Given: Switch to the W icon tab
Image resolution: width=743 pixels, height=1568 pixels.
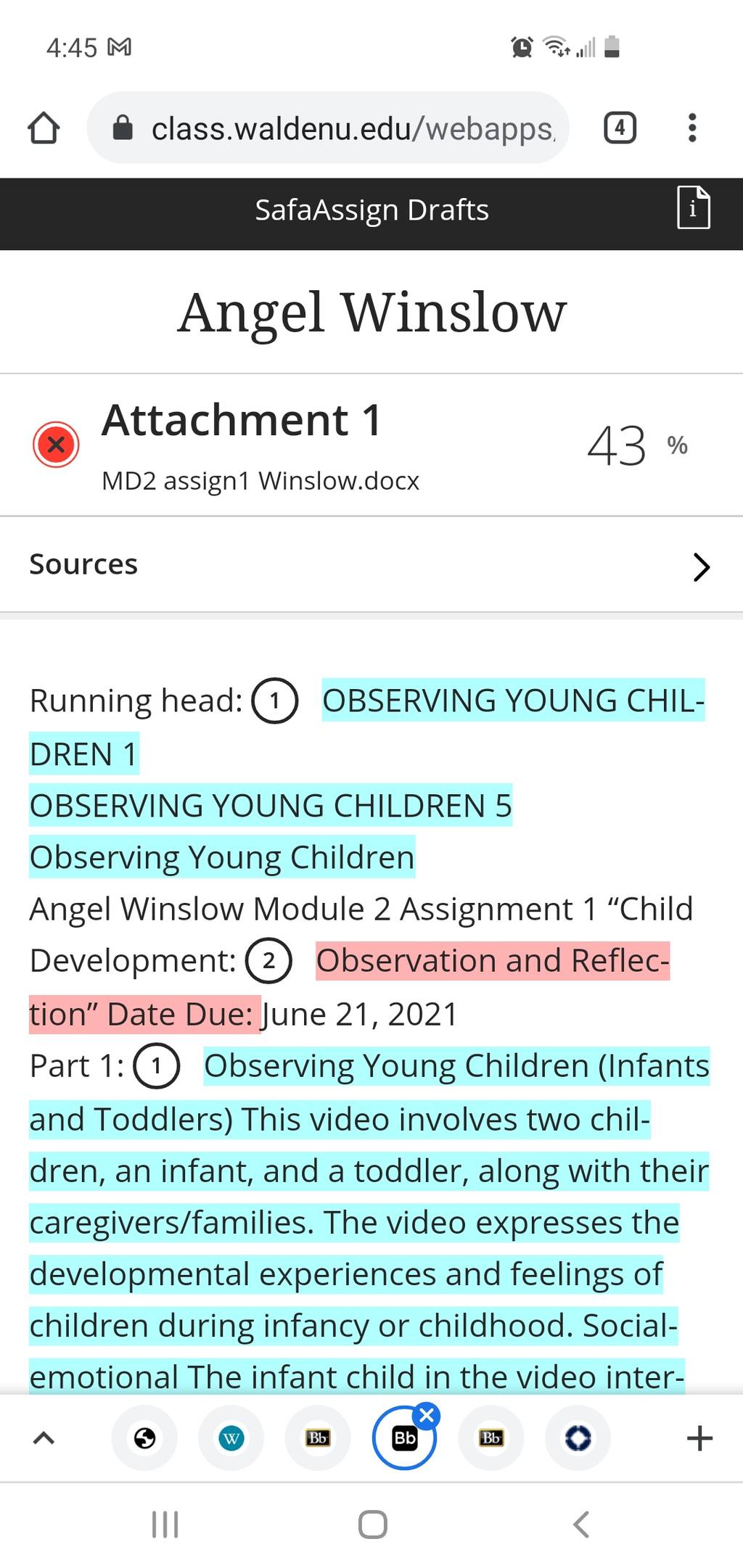Looking at the screenshot, I should 231,1437.
